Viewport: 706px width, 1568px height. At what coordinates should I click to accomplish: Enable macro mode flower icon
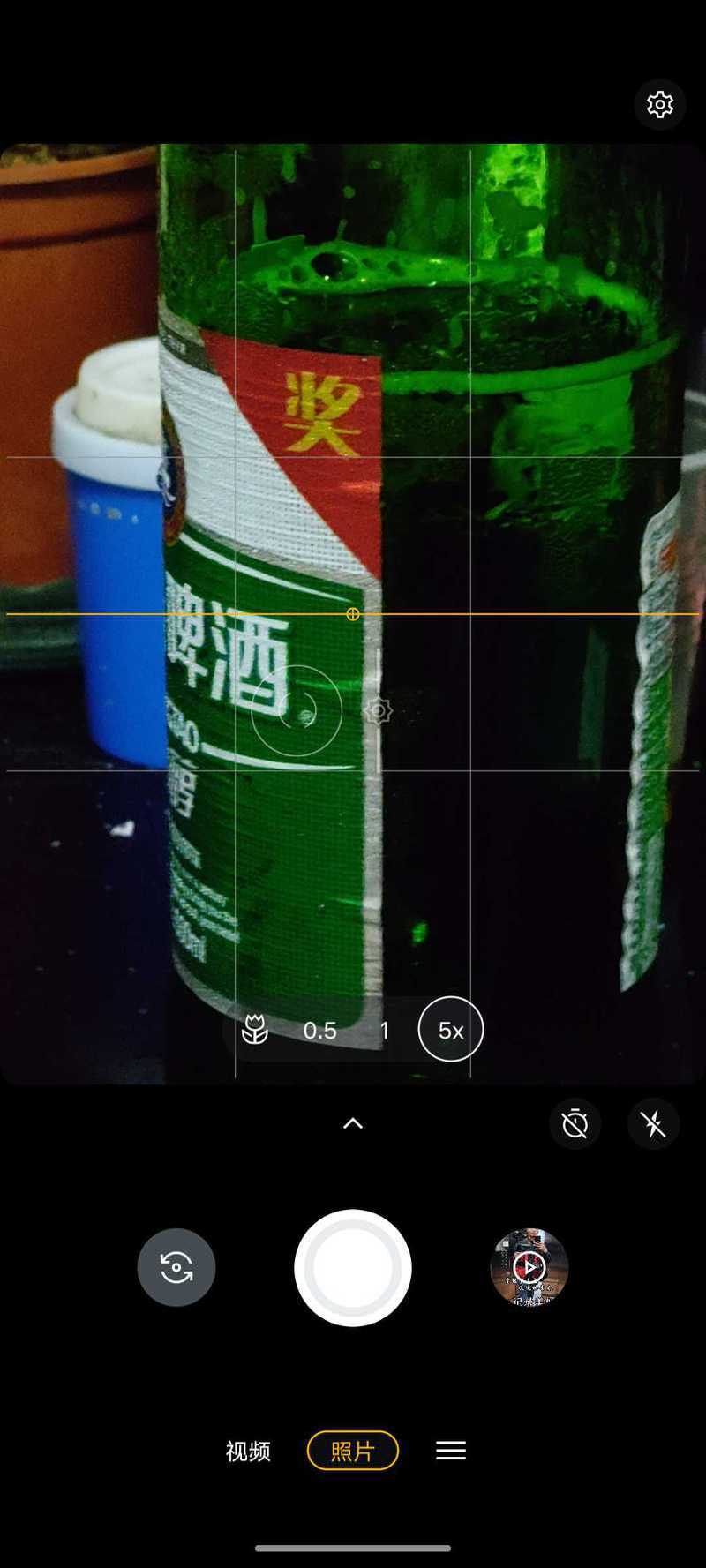255,1029
